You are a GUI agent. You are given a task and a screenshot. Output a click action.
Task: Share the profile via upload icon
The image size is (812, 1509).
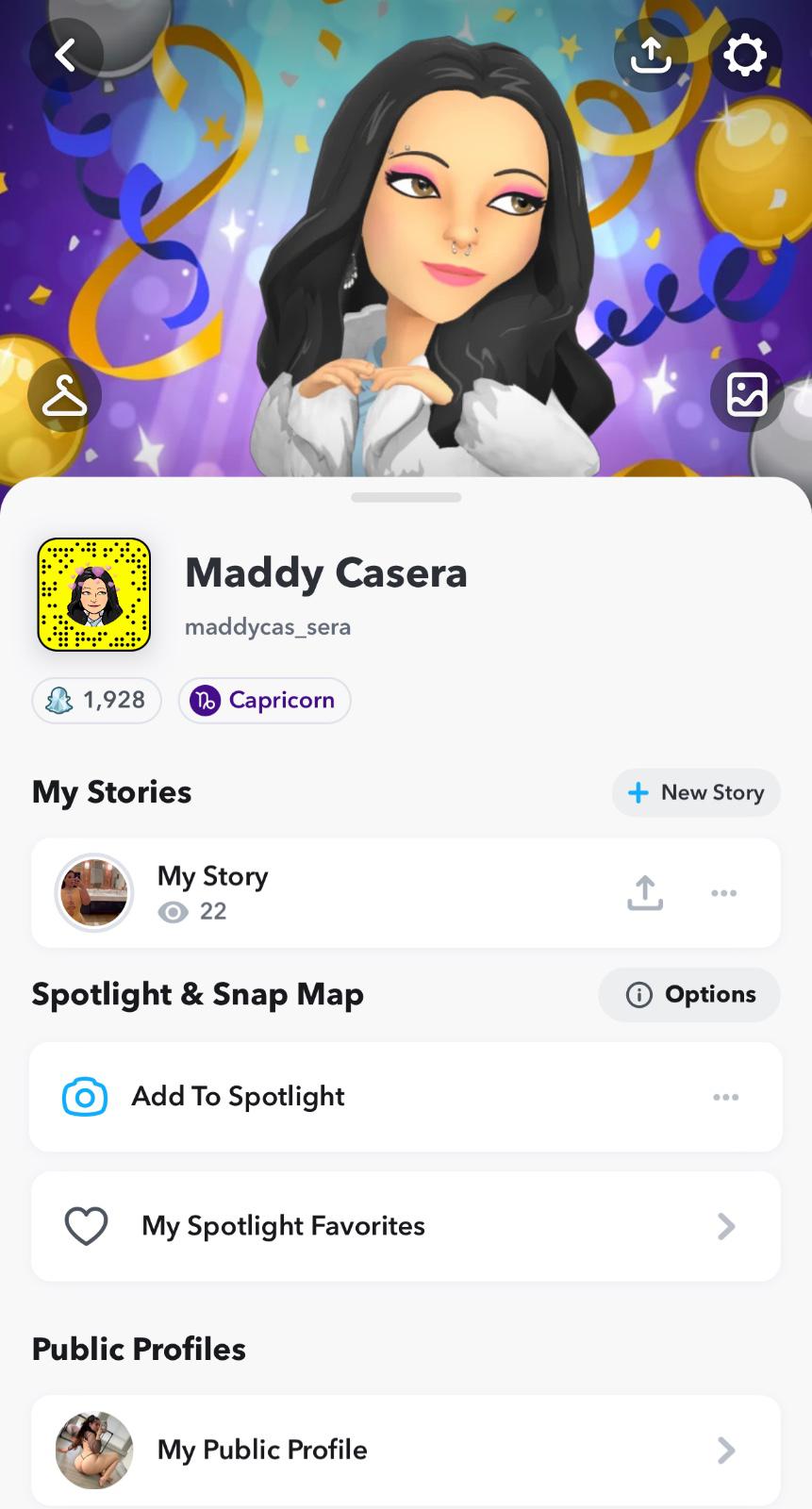pos(651,56)
